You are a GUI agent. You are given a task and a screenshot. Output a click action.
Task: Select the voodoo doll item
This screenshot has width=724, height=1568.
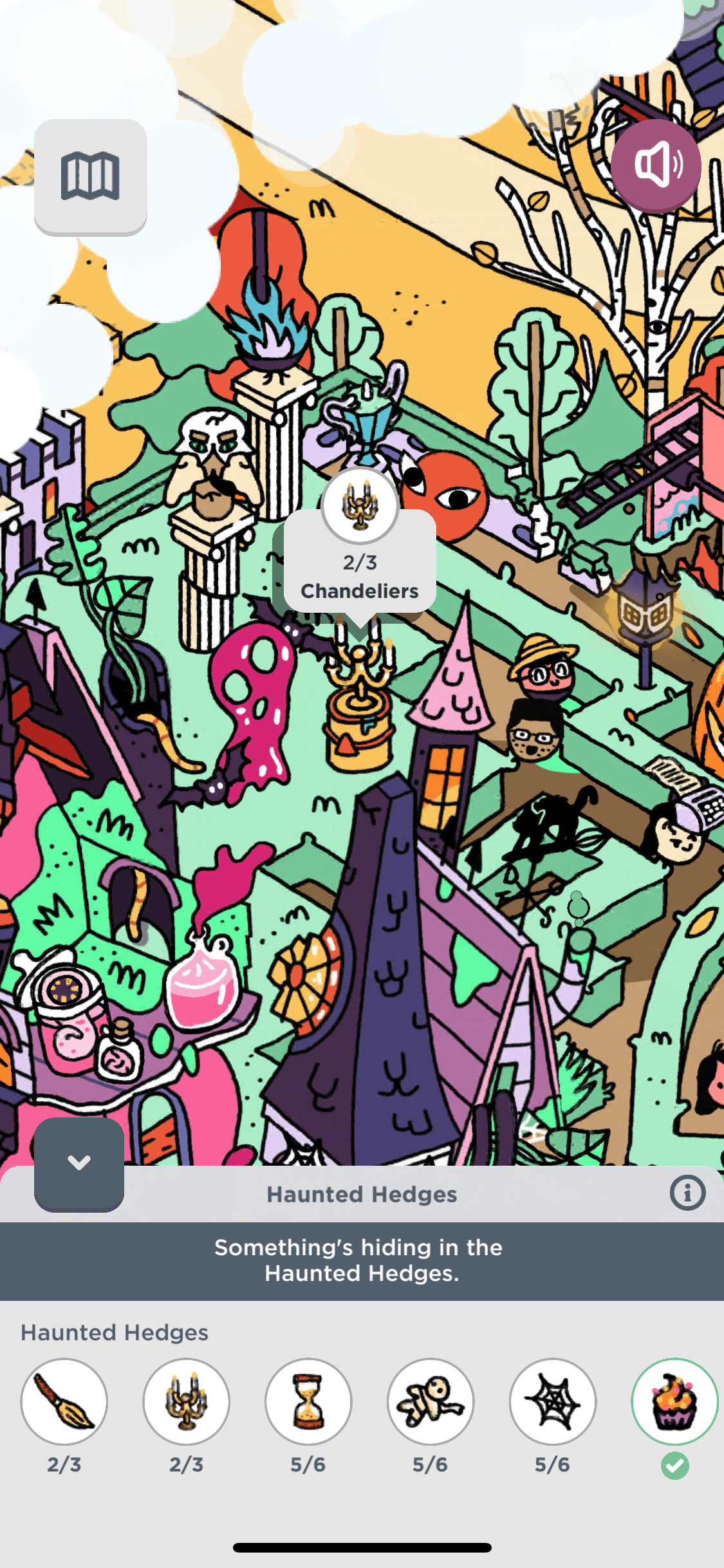pos(430,1401)
